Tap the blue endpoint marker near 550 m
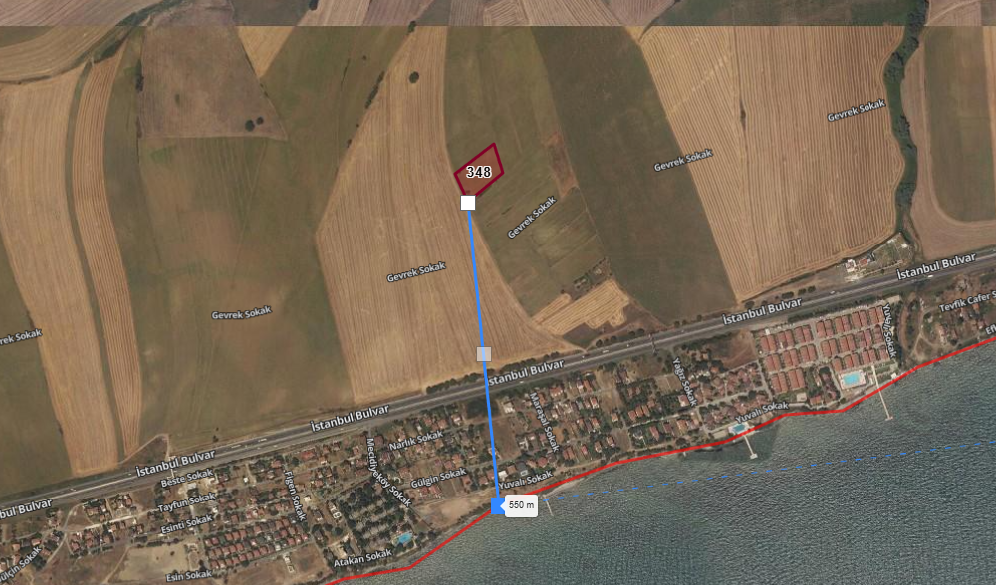Viewport: 996px width, 585px height. pyautogui.click(x=498, y=506)
